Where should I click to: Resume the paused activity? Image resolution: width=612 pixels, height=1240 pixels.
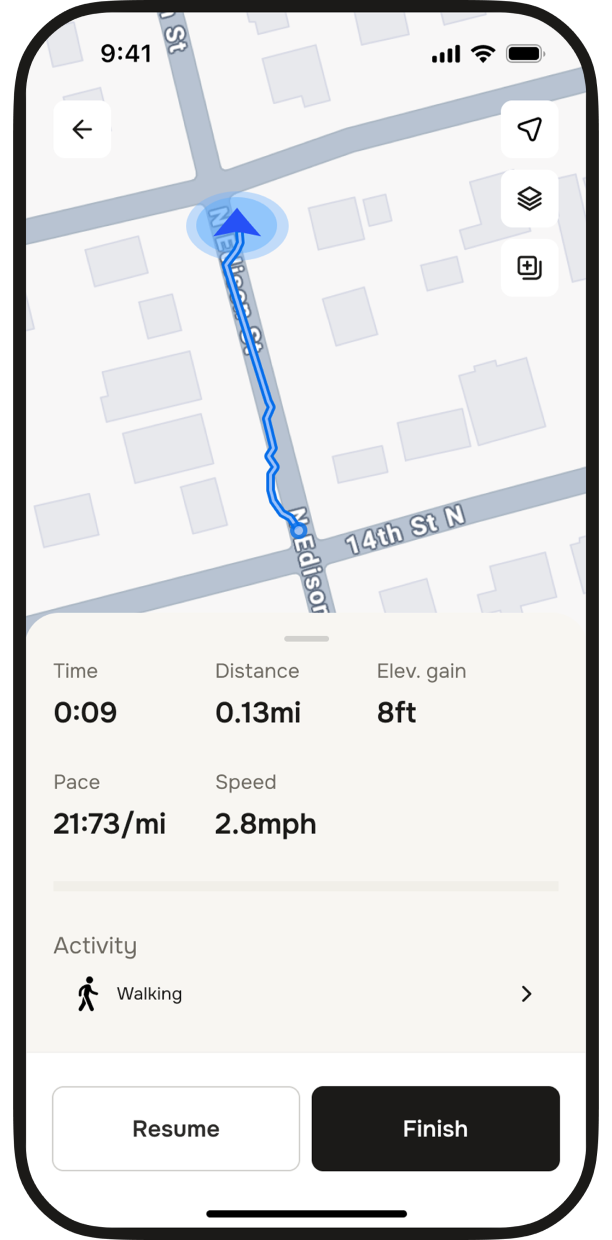(176, 1129)
